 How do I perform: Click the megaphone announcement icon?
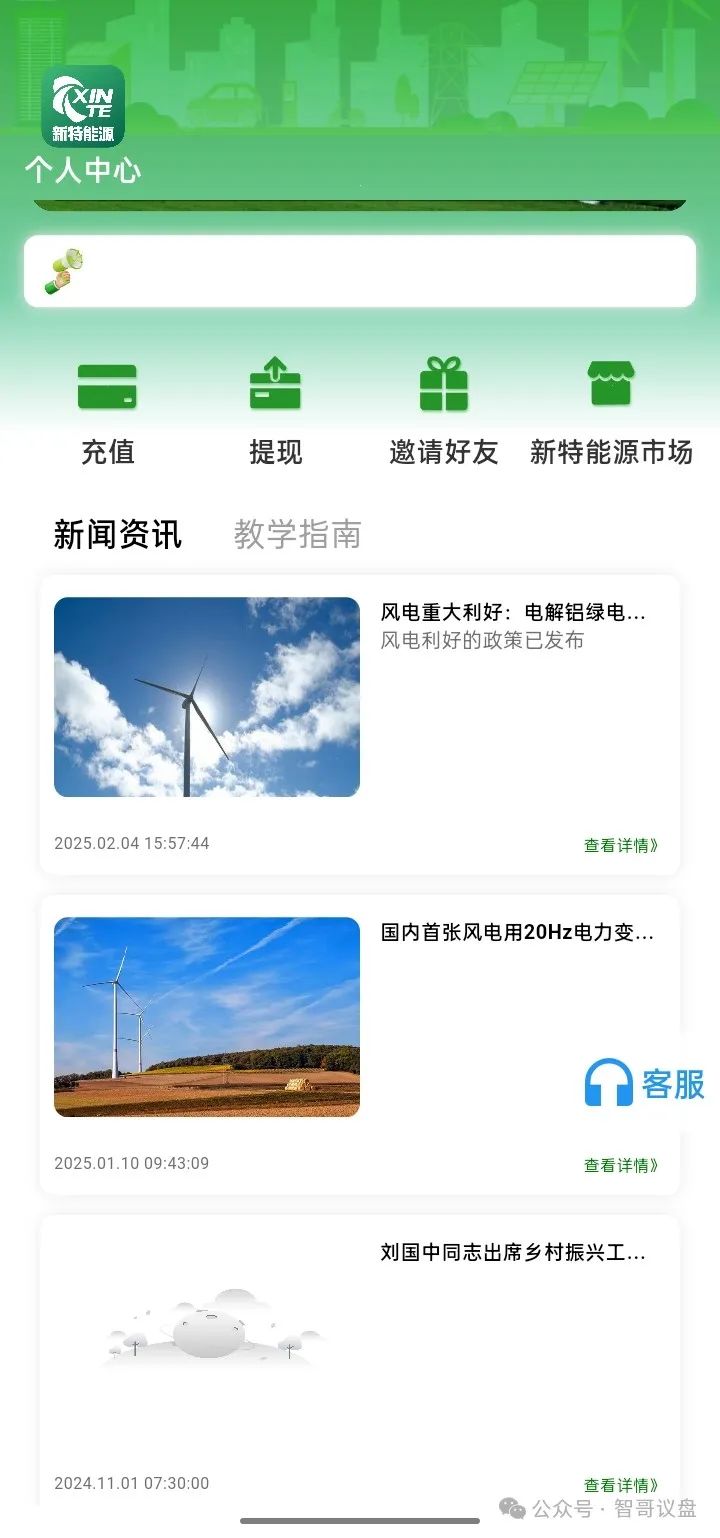pyautogui.click(x=64, y=270)
